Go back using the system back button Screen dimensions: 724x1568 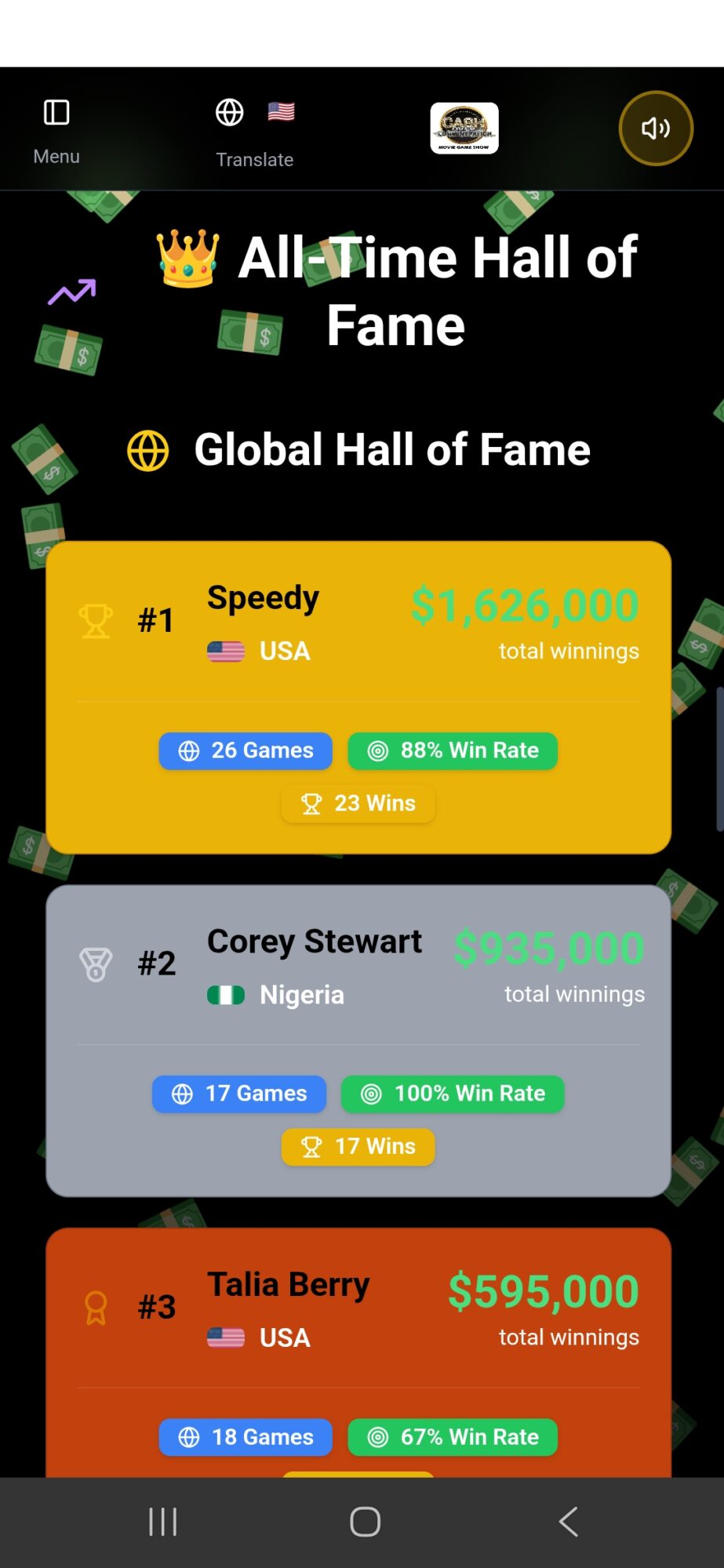coord(568,1522)
